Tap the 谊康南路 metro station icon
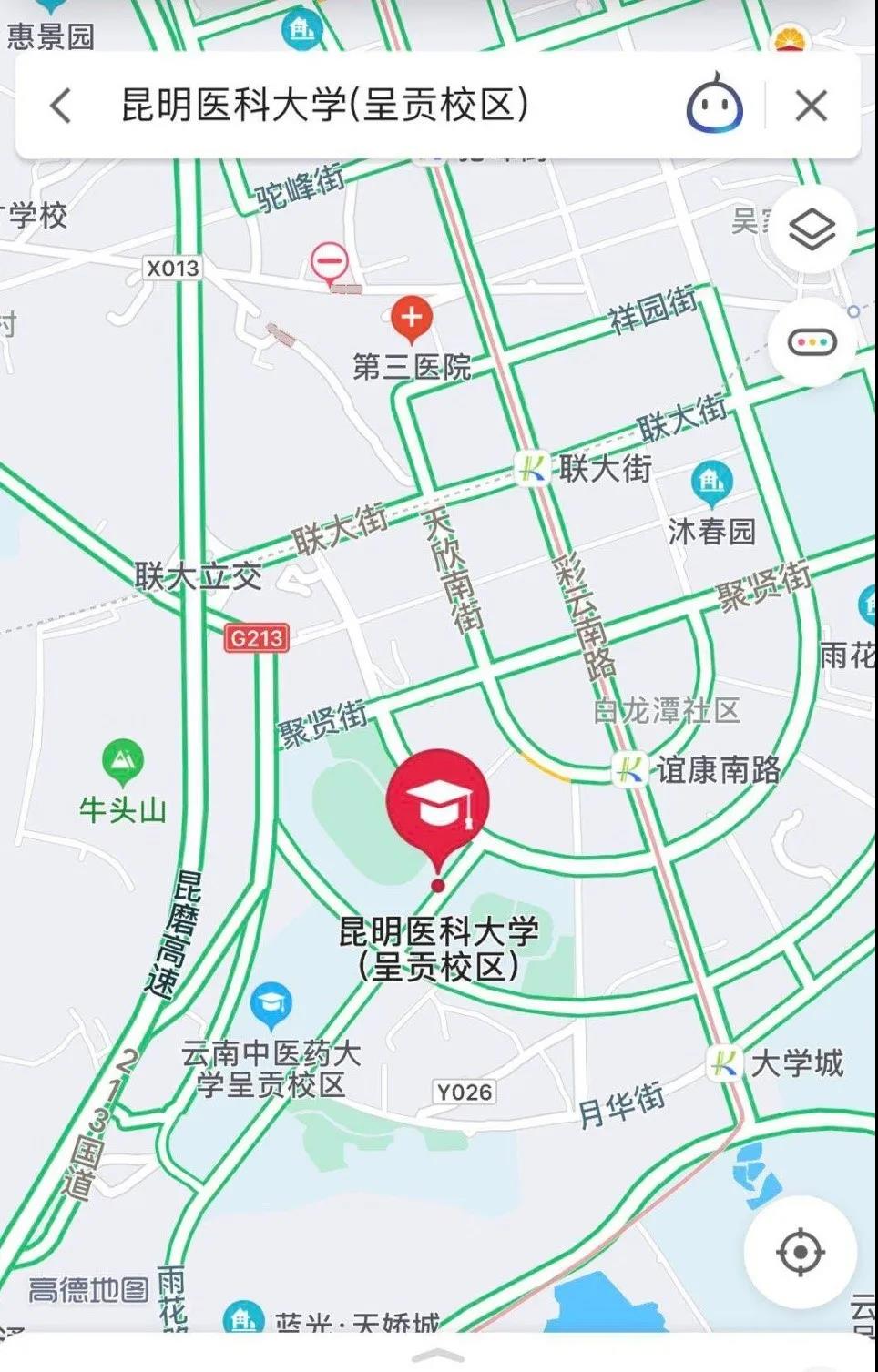The image size is (878, 1372). pyautogui.click(x=630, y=770)
